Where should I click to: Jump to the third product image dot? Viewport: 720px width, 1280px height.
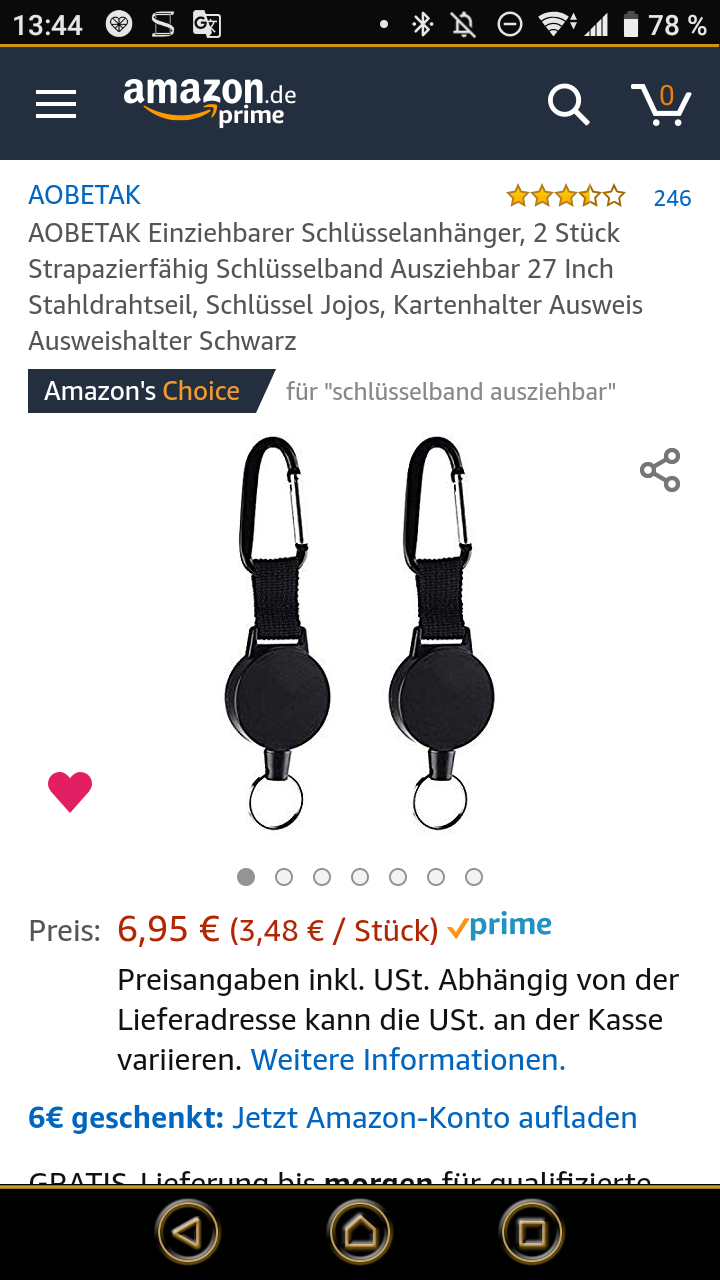click(322, 877)
